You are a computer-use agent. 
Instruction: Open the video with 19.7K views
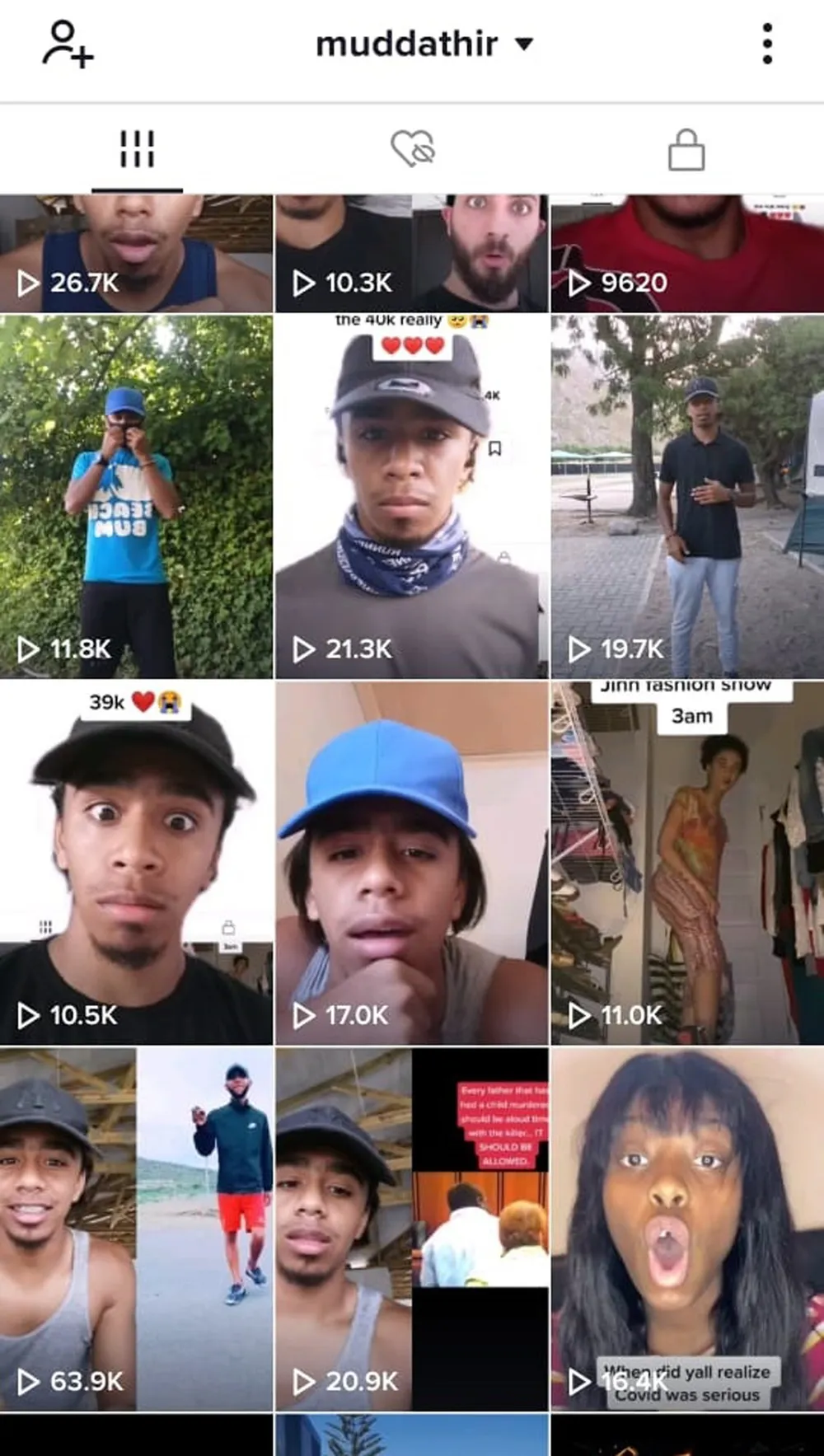click(686, 497)
